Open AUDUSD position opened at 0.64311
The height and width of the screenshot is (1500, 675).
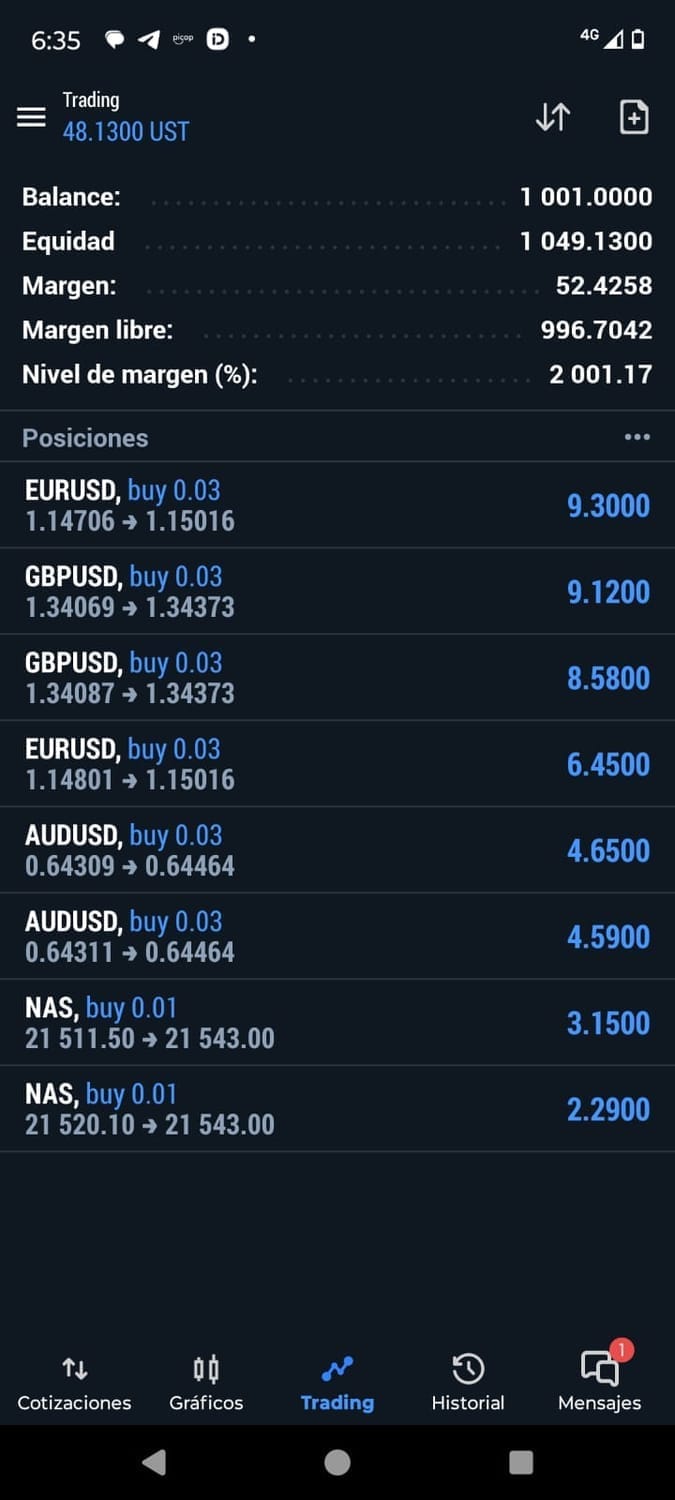coord(337,936)
